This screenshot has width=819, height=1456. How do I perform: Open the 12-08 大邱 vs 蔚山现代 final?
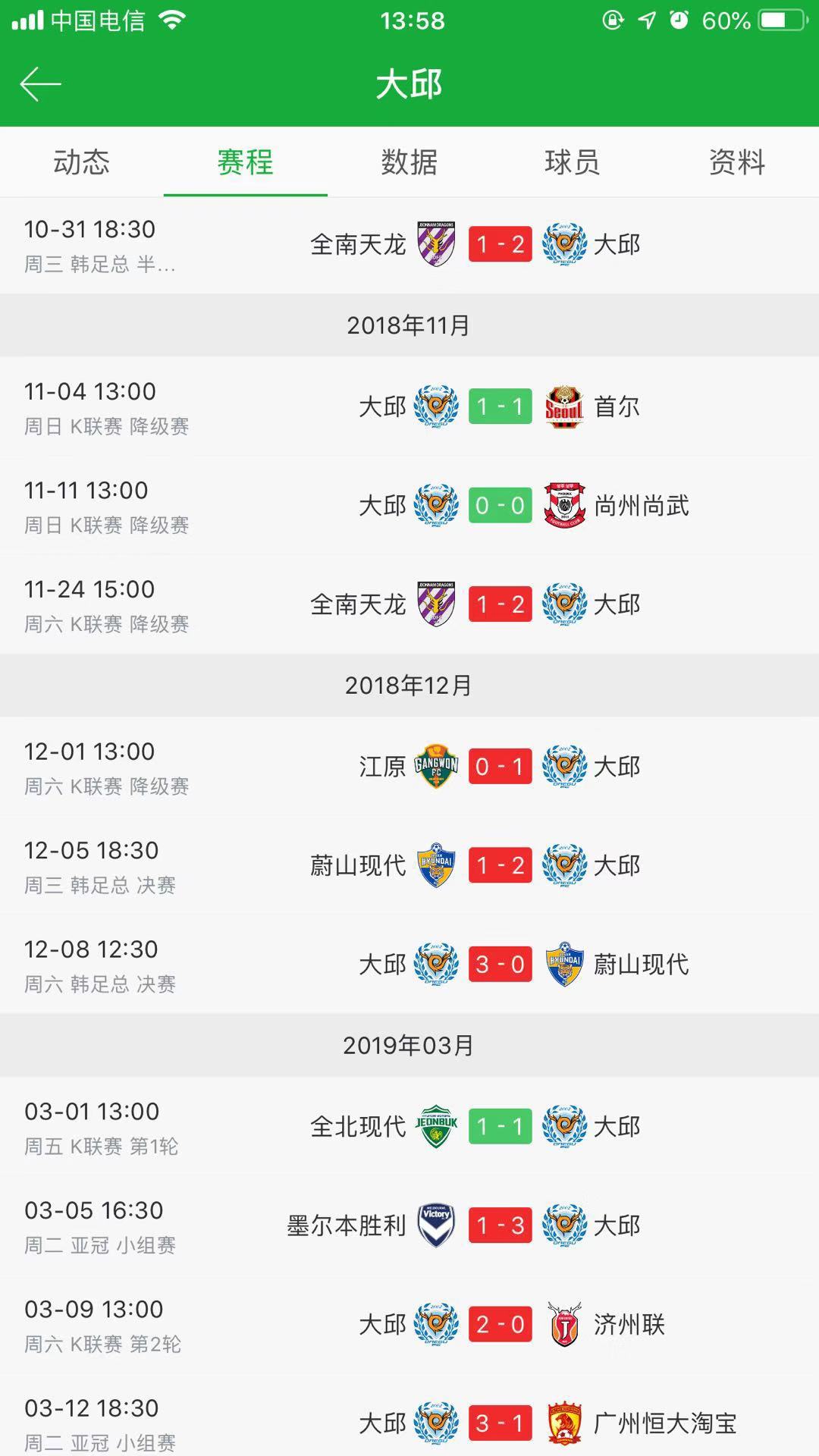coord(409,965)
